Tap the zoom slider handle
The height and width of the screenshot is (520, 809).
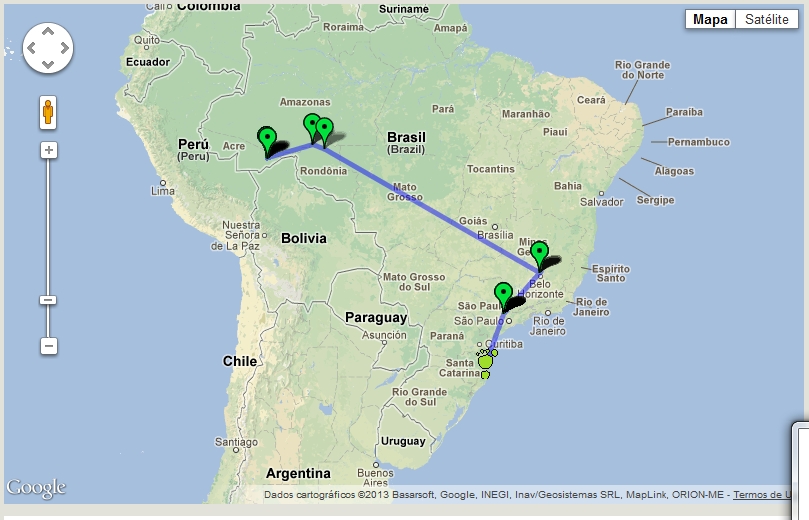pyautogui.click(x=48, y=300)
